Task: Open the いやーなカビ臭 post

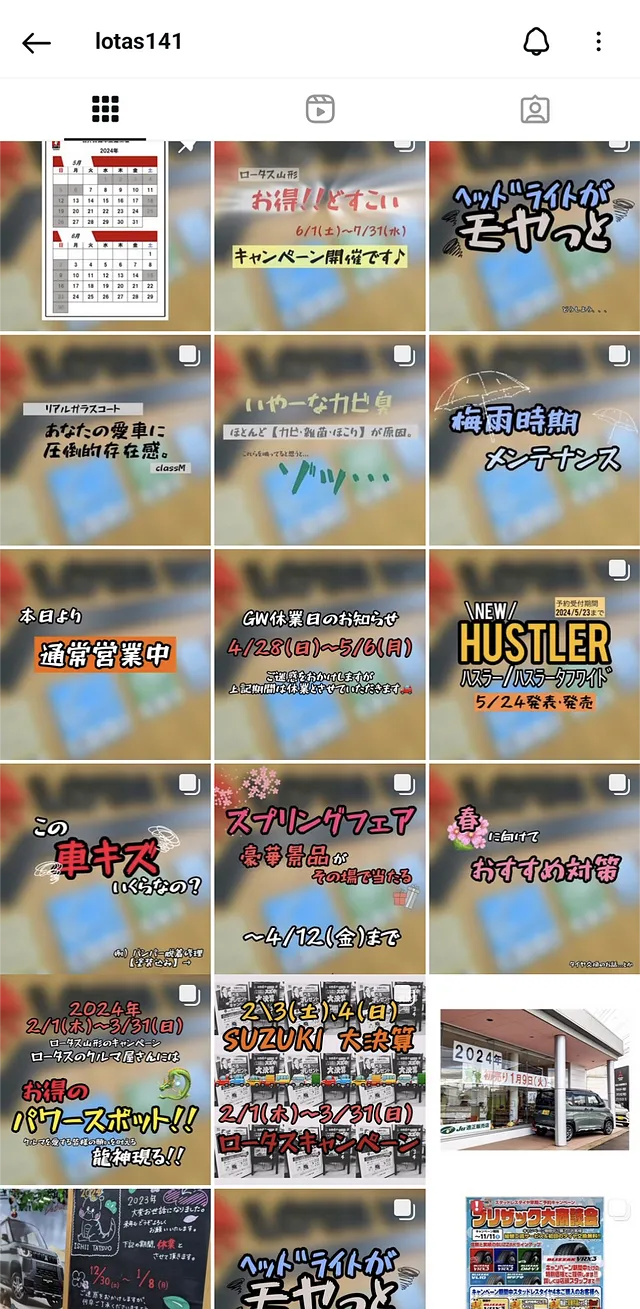Action: point(320,440)
